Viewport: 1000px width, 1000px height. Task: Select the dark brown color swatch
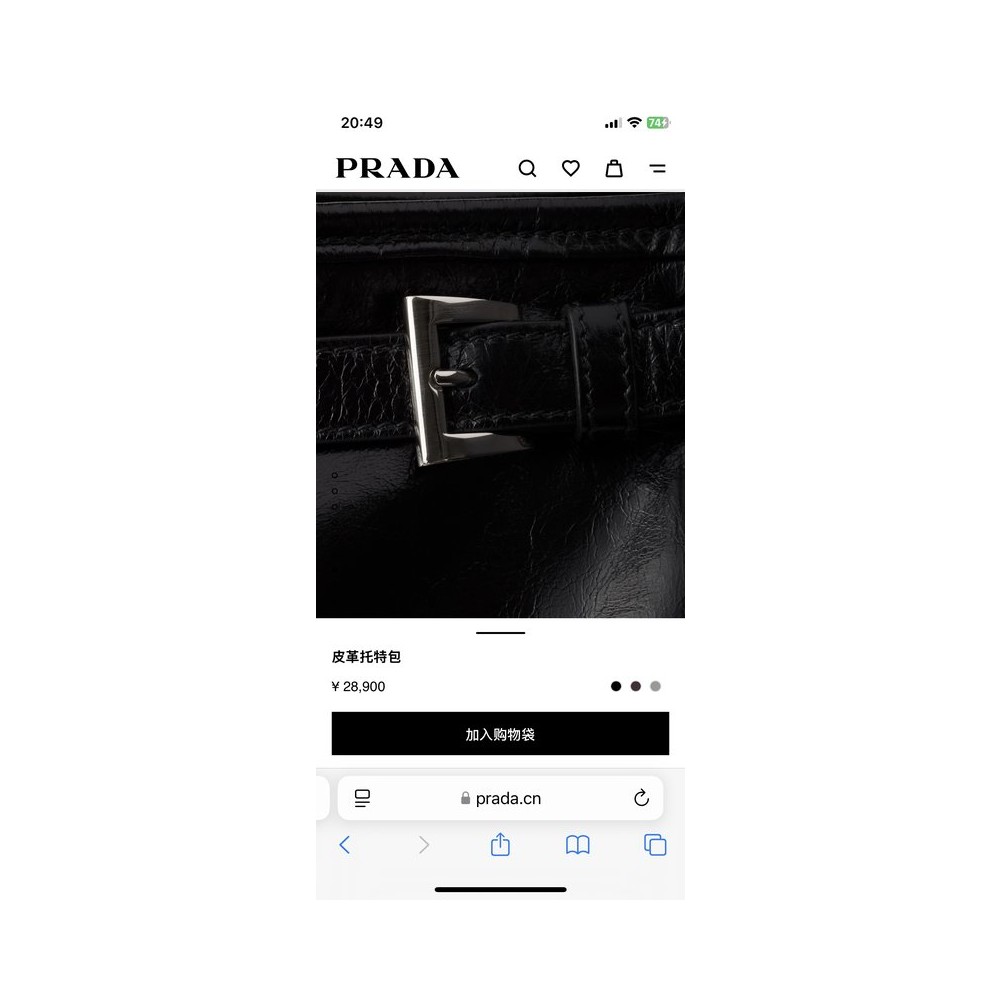[x=635, y=686]
